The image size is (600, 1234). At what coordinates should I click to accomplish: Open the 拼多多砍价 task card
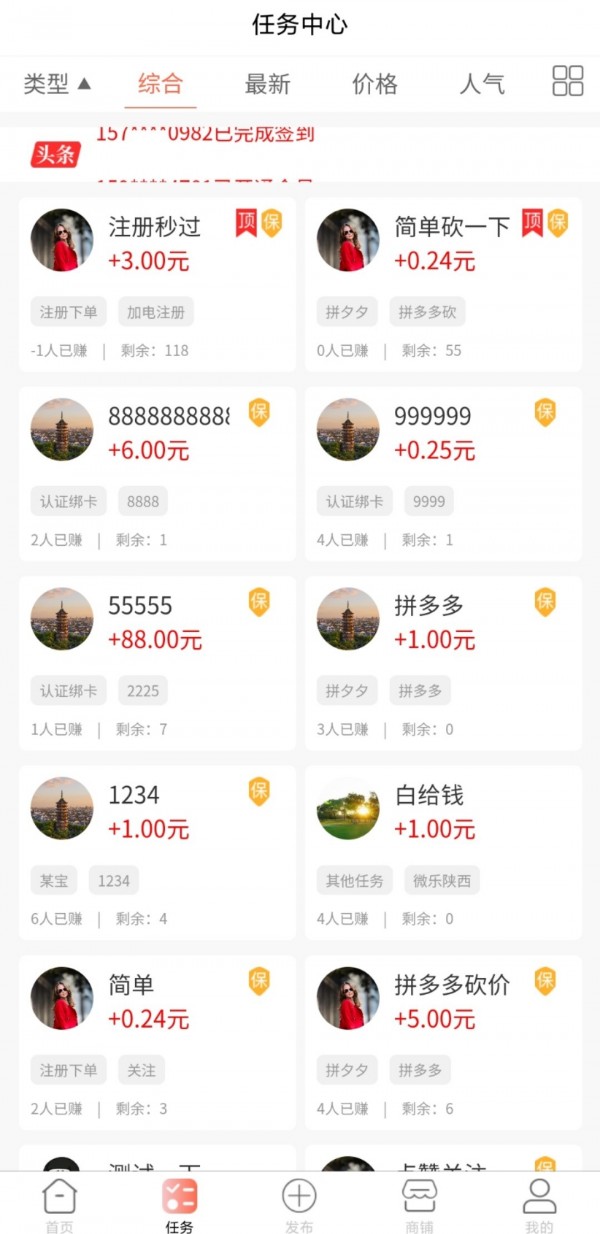443,1042
